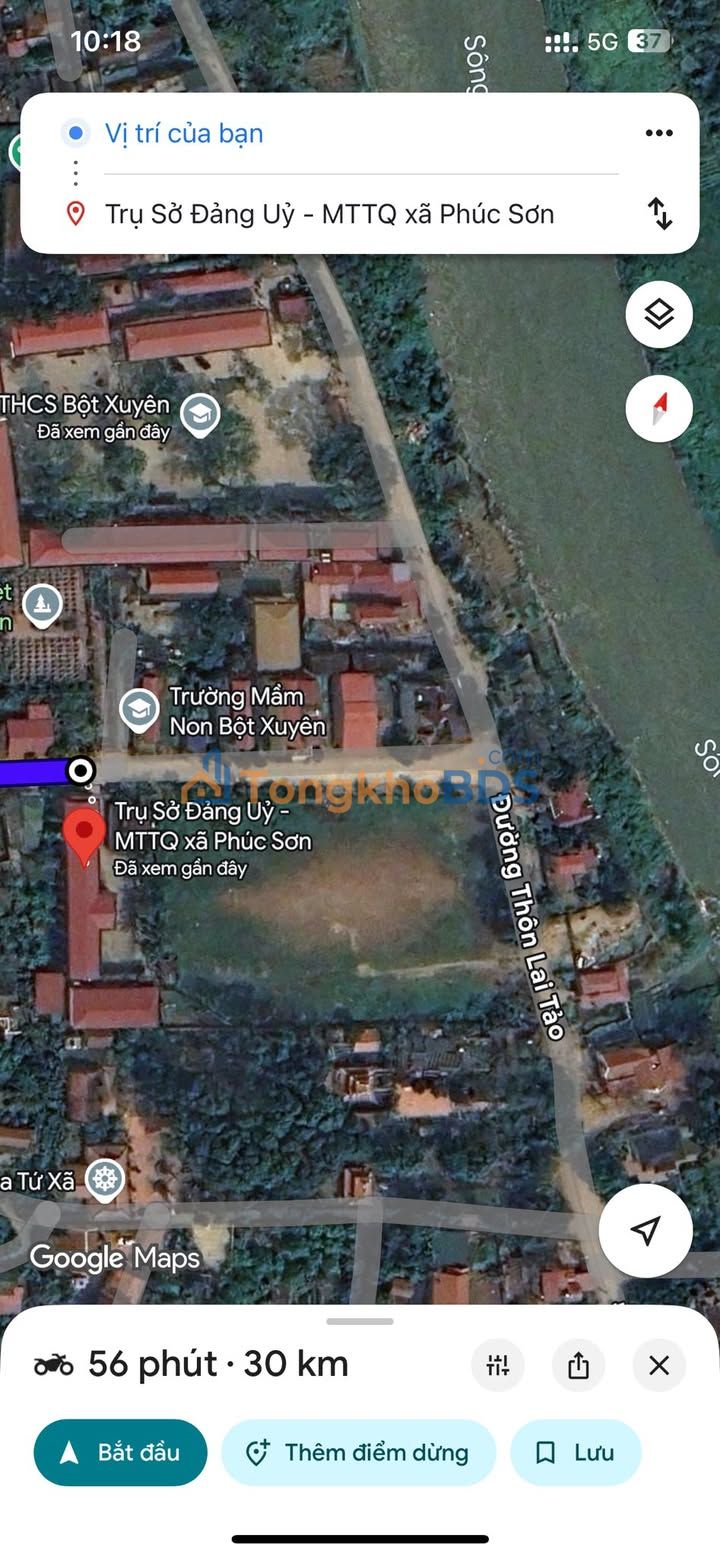Image resolution: width=720 pixels, height=1557 pixels.
Task: Recenter map on my location
Action: 645,1230
